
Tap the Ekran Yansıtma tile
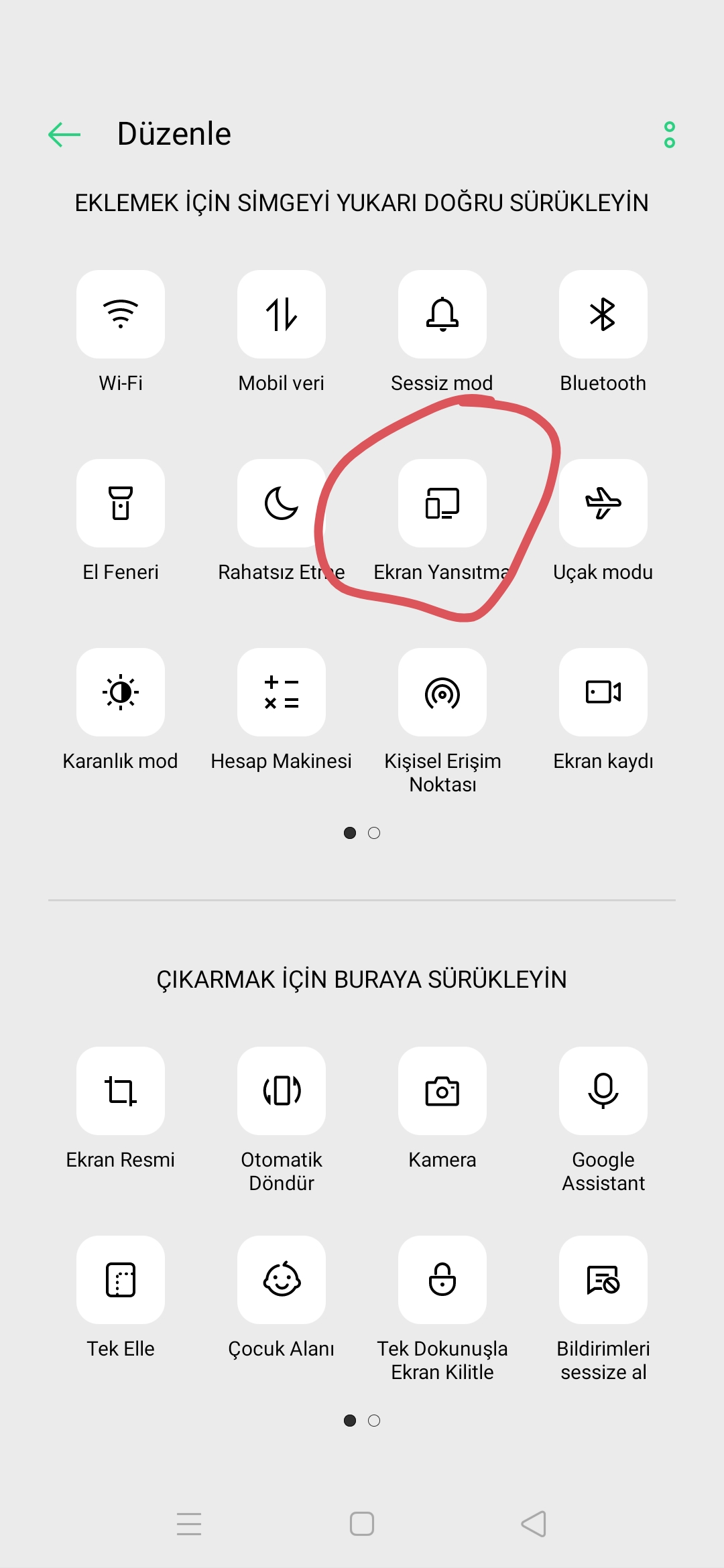click(442, 503)
